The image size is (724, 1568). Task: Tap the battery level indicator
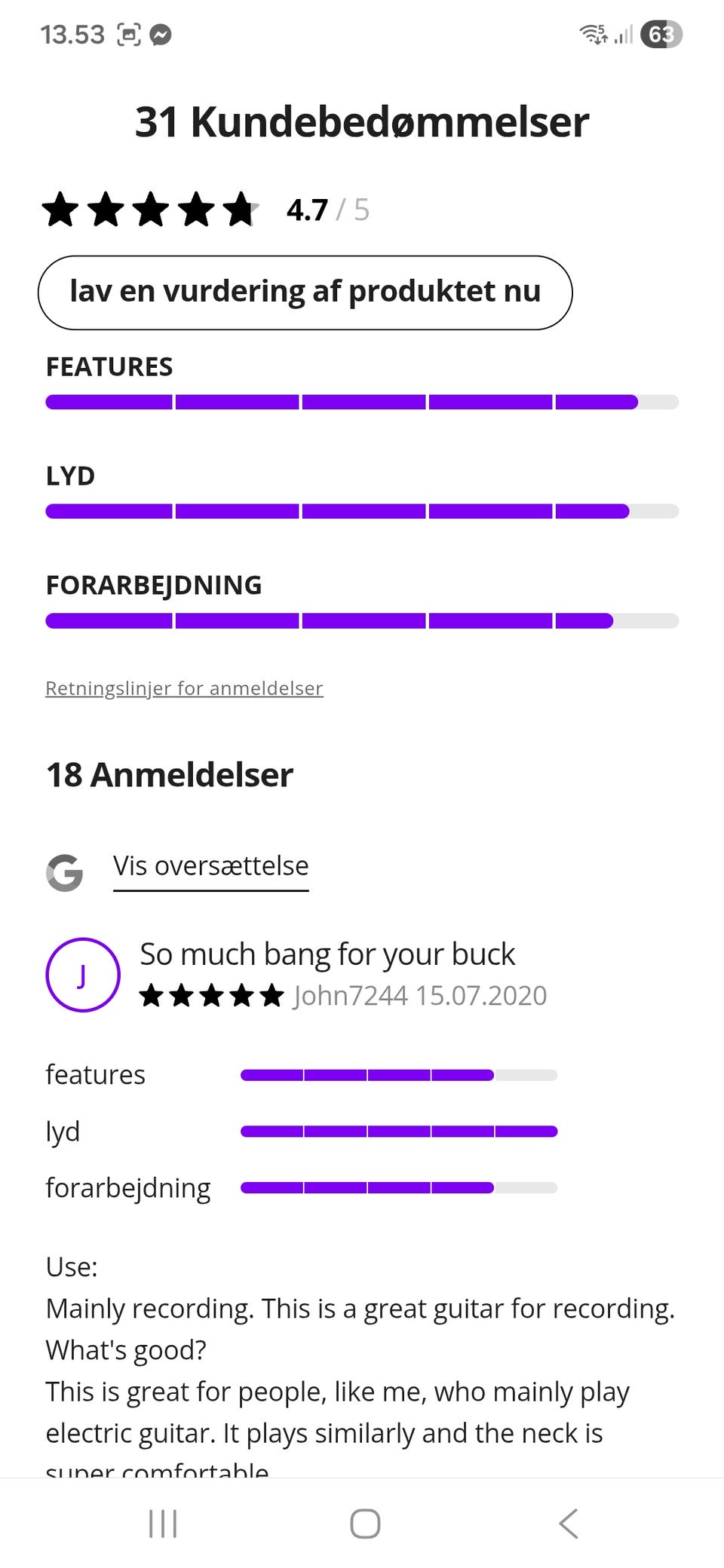pos(661,33)
